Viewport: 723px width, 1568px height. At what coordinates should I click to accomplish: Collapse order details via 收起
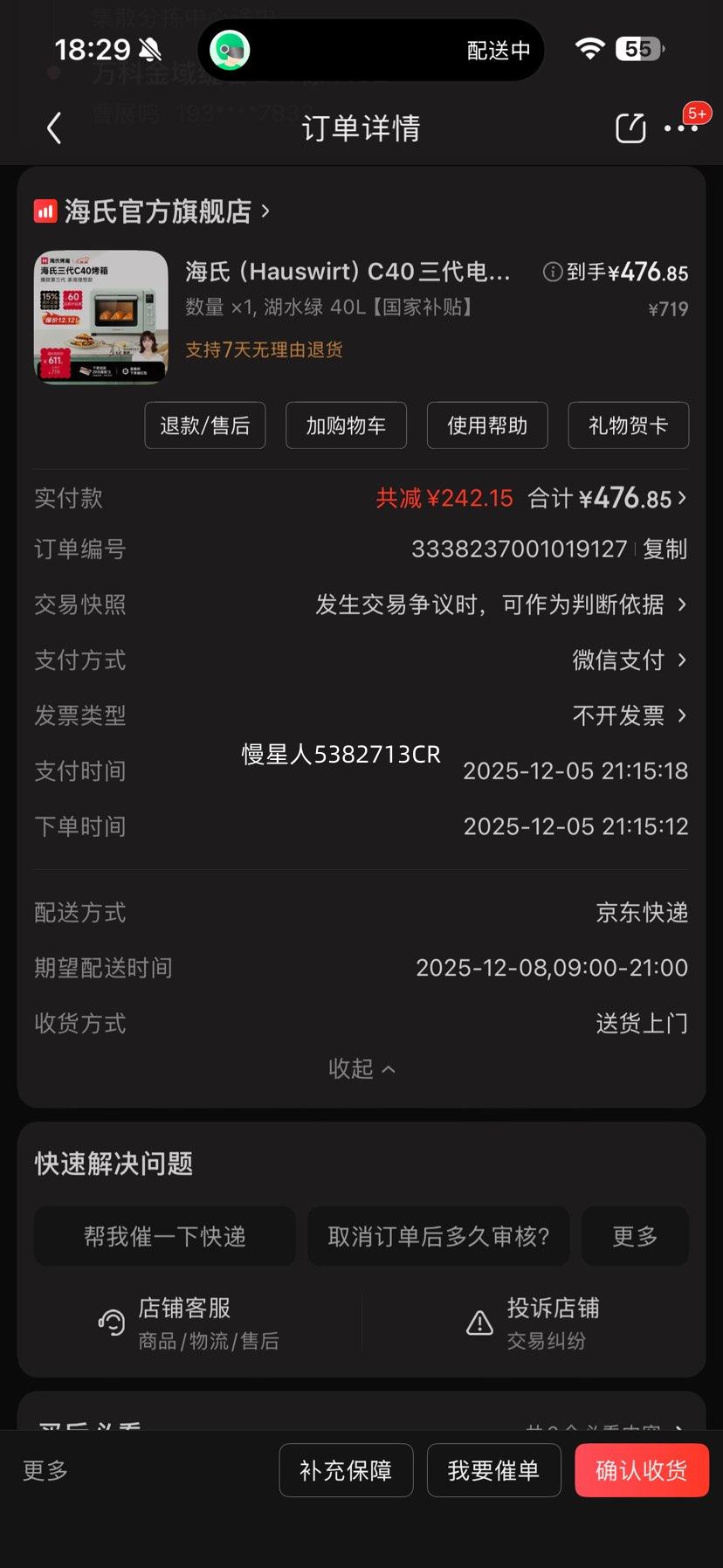point(361,1068)
